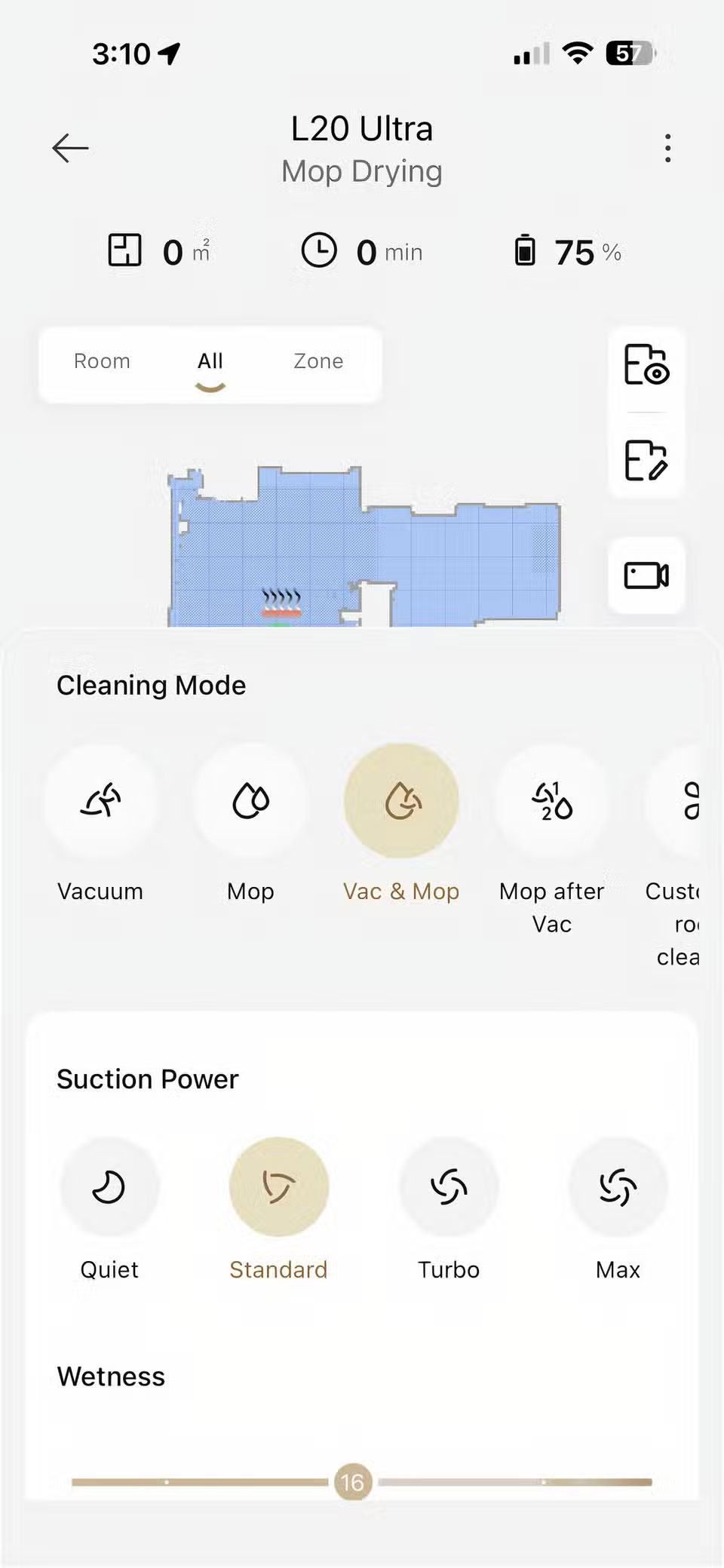724x1568 pixels.
Task: Enable Turbo suction power
Action: [x=448, y=1186]
